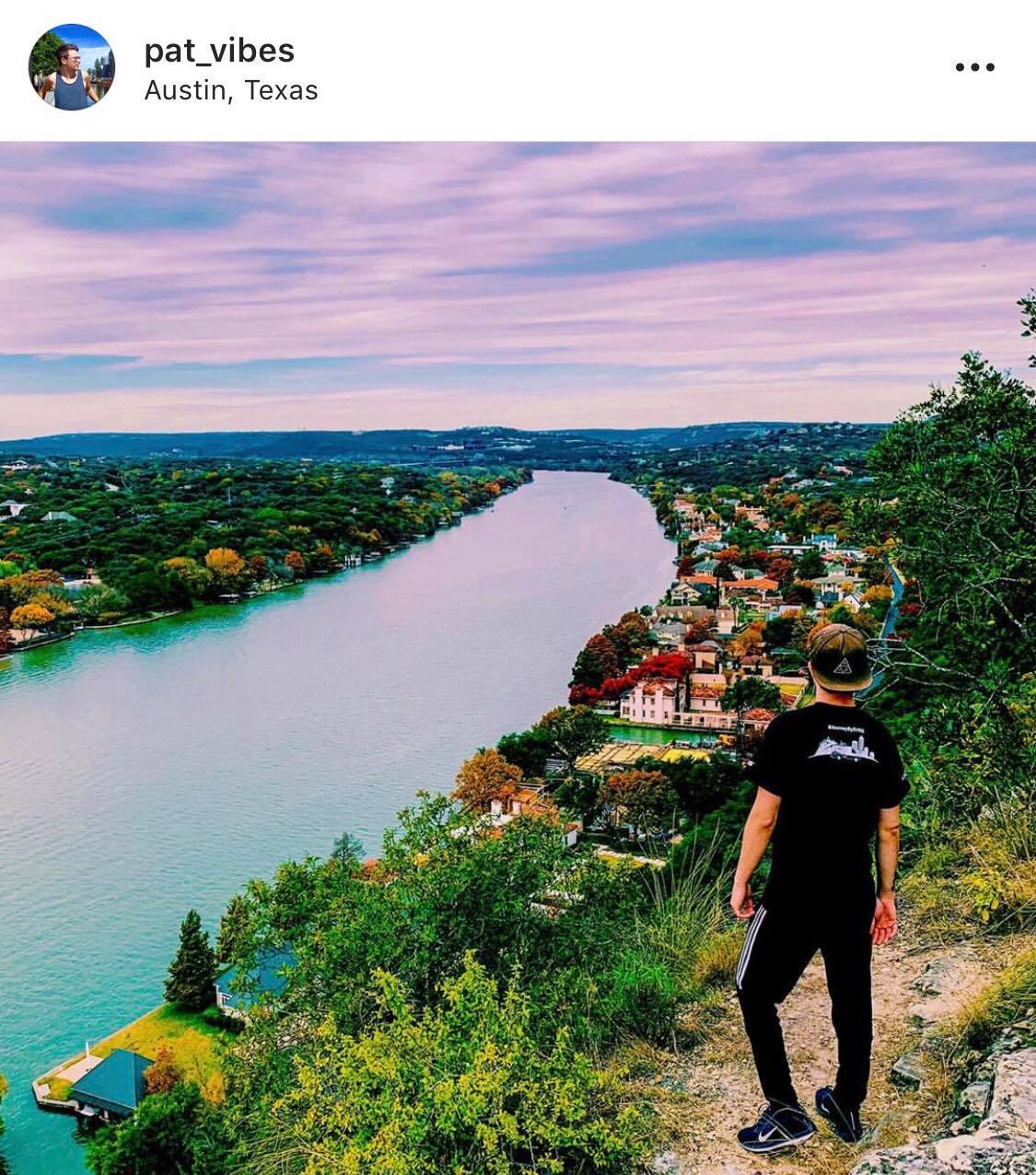The width and height of the screenshot is (1036, 1175).
Task: Open the pat_vibes username link
Action: tap(219, 51)
